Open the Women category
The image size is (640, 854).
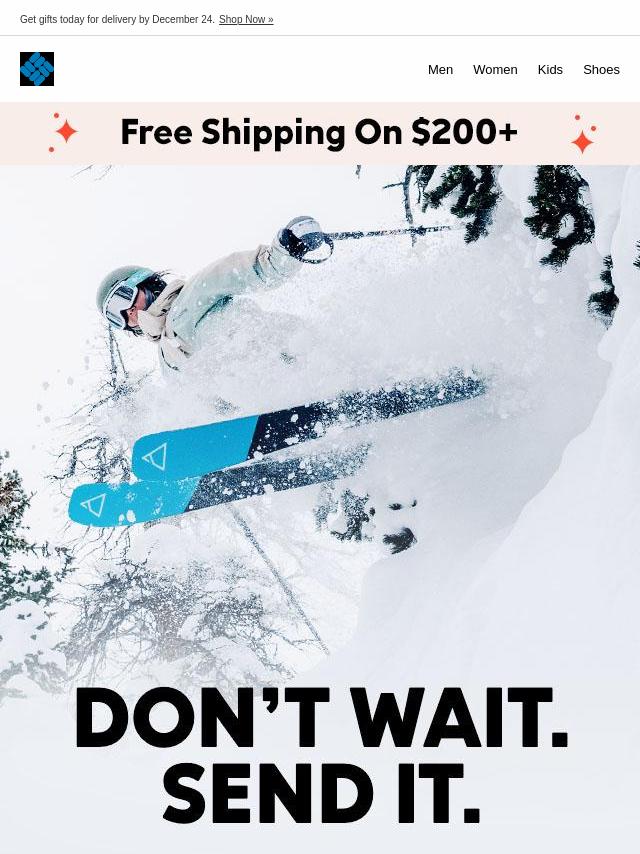[x=495, y=70]
